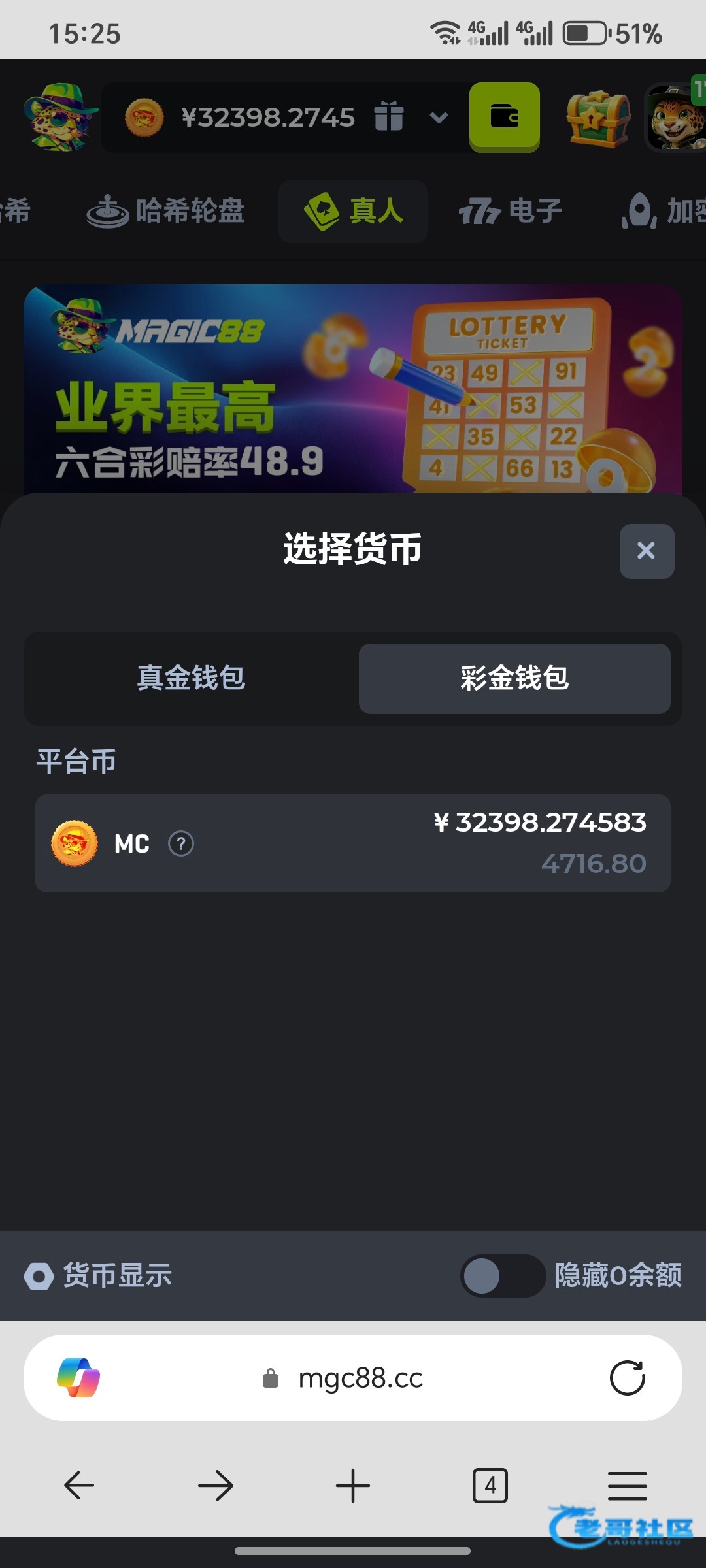Screen dimensions: 706x1568
Task: Close the 选择货币 dialog
Action: tap(647, 551)
